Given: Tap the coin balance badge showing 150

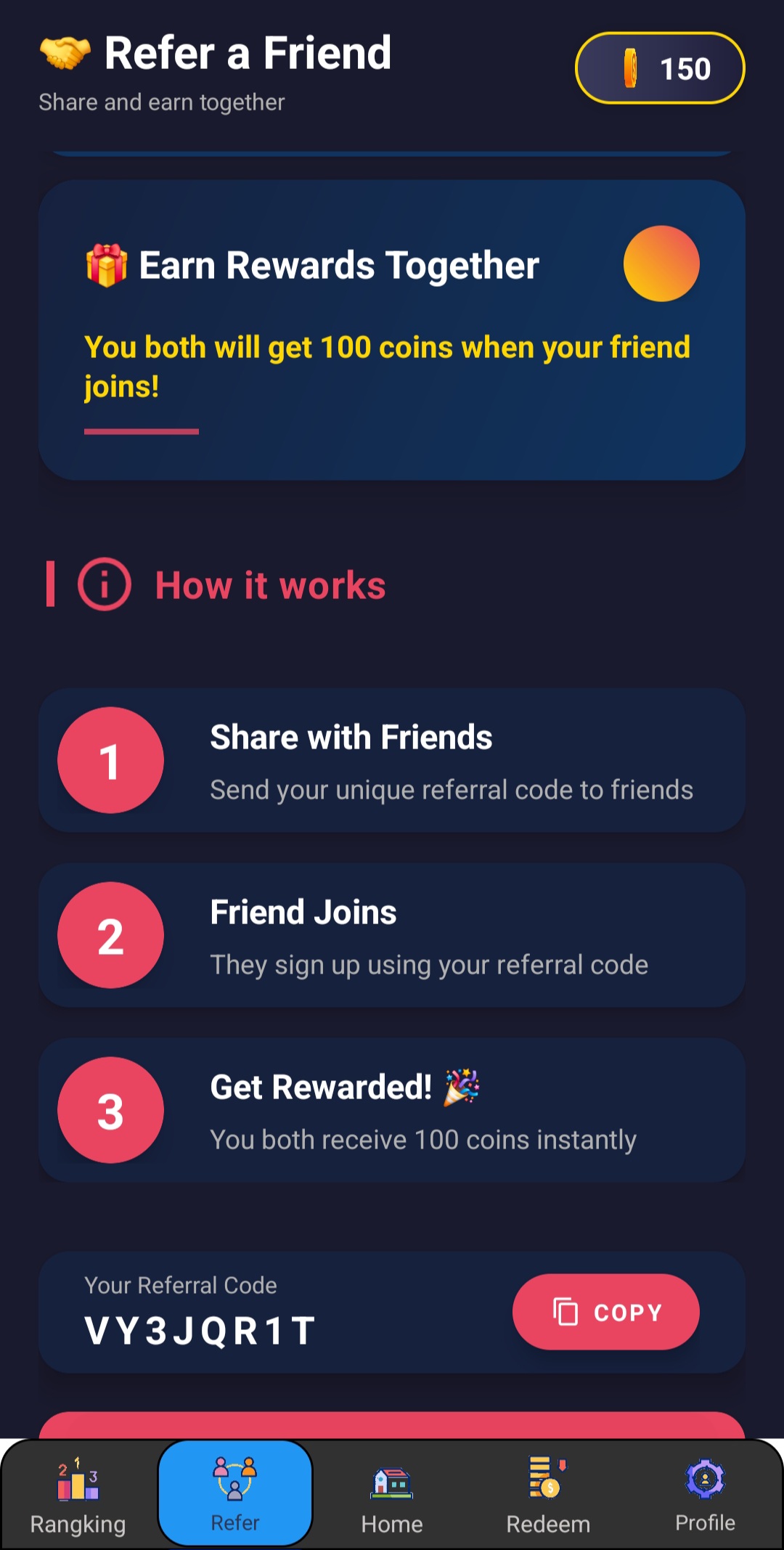Looking at the screenshot, I should [x=659, y=69].
